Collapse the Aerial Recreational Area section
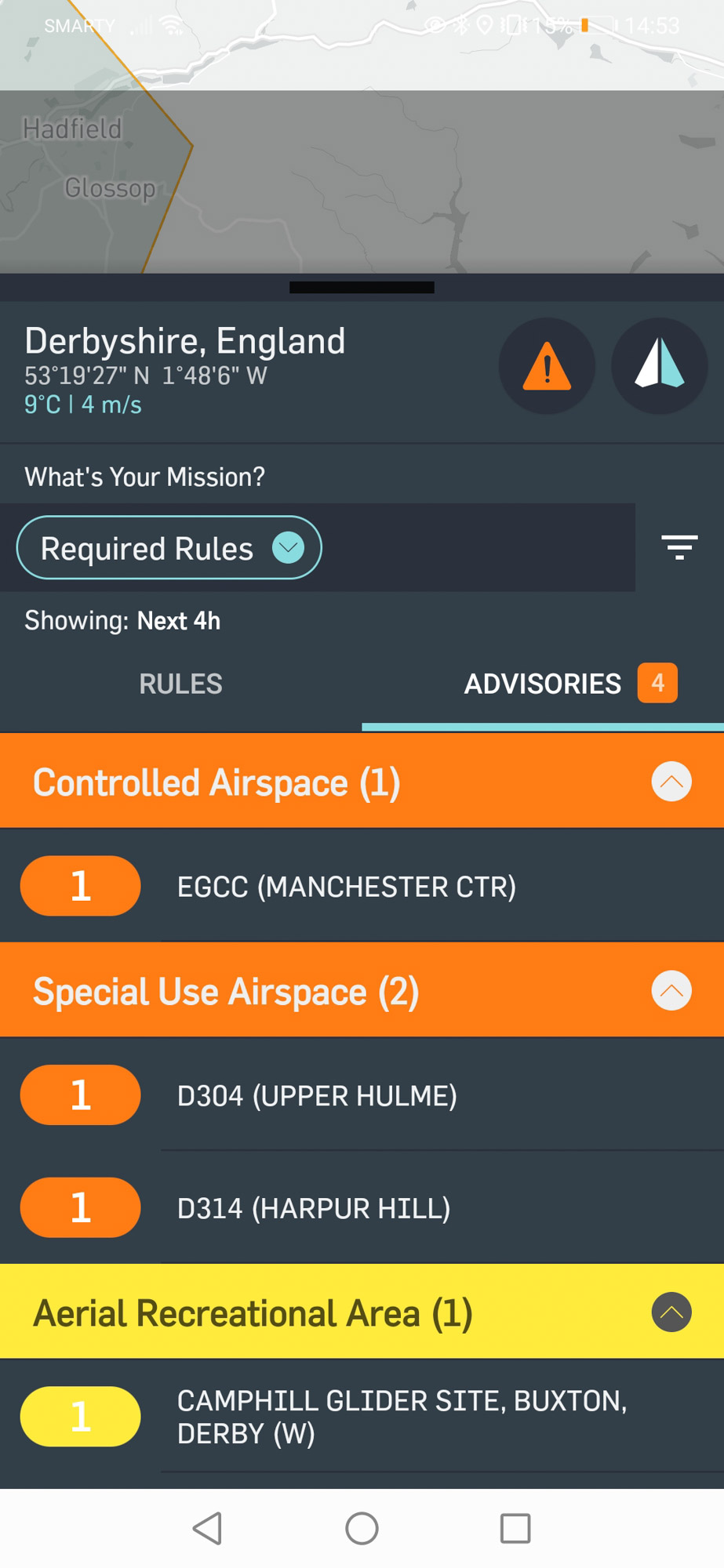This screenshot has height=1568, width=724. 671,1312
